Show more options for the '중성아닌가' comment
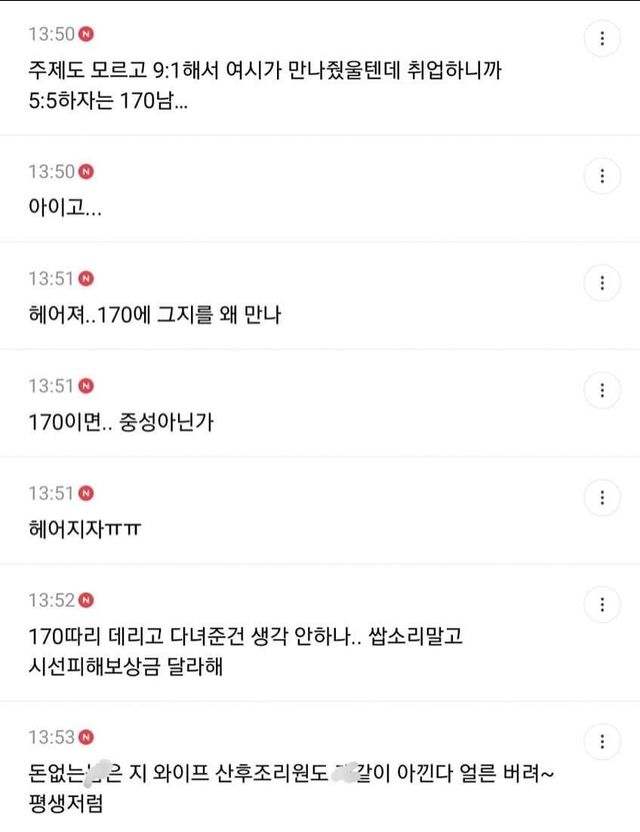This screenshot has width=640, height=832. click(x=601, y=389)
